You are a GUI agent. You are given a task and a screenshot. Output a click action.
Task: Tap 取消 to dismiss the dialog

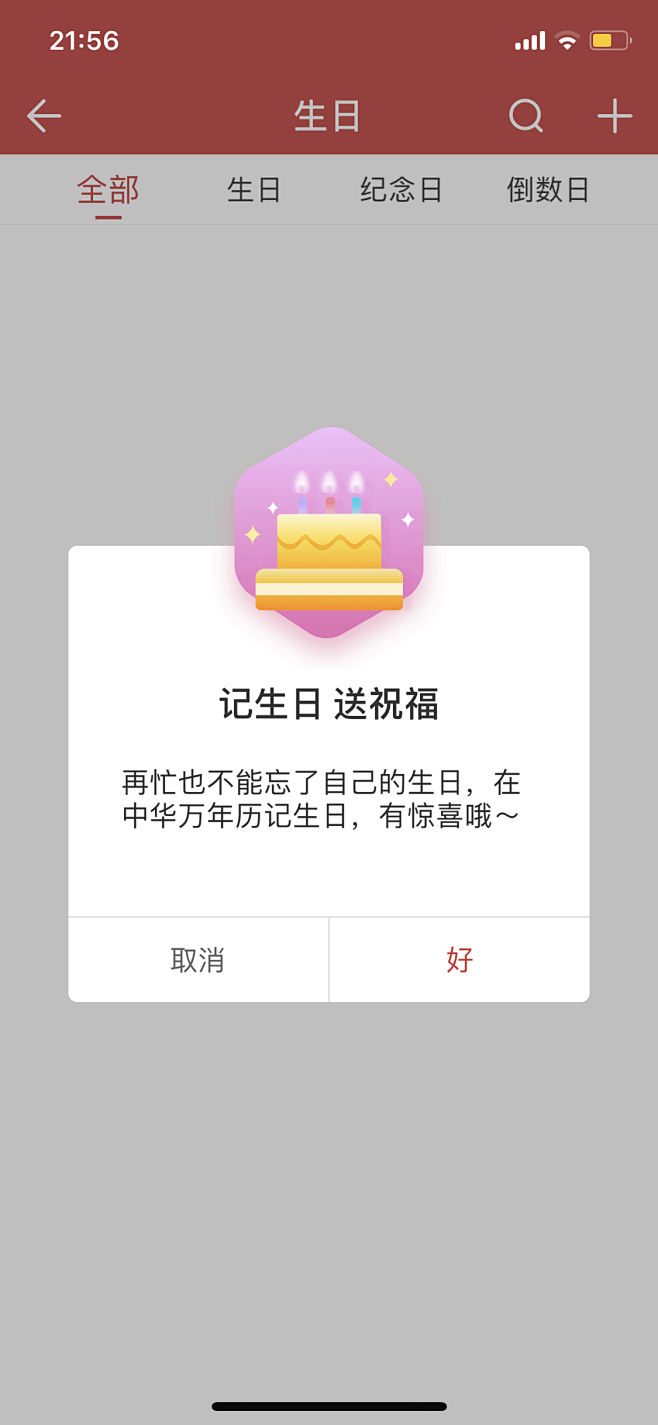(198, 960)
